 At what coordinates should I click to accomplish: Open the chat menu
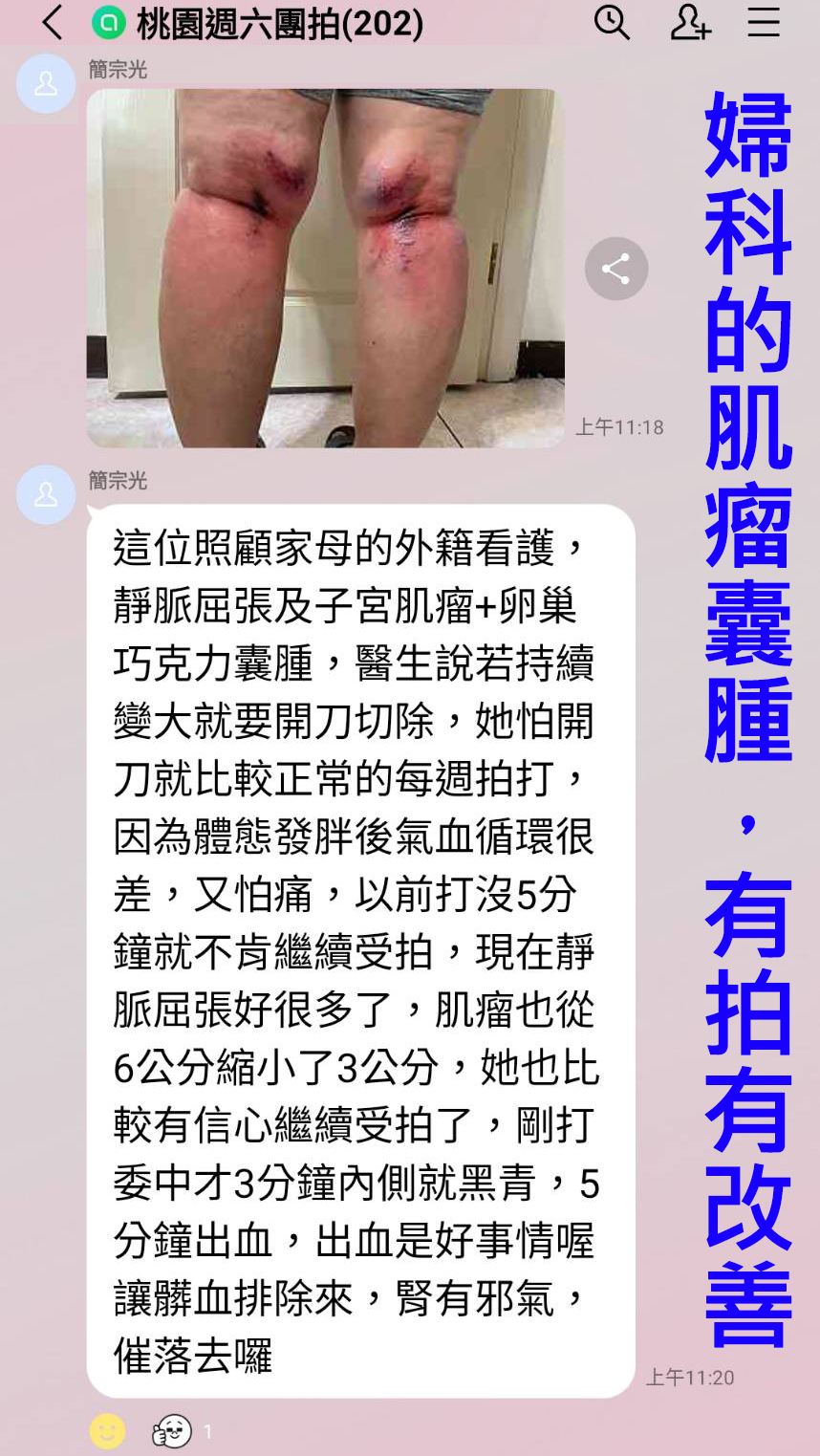[764, 22]
